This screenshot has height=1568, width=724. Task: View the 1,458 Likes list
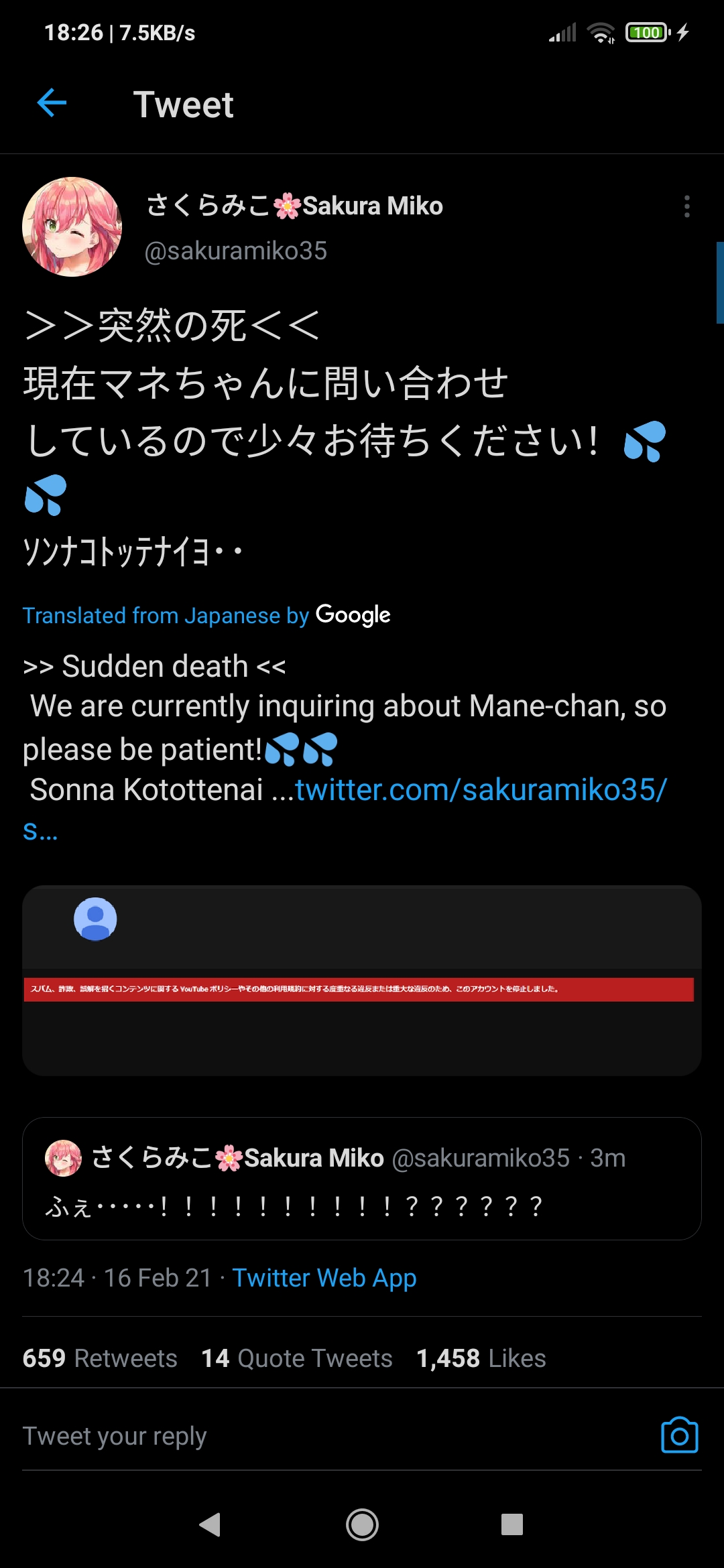coord(481,1358)
